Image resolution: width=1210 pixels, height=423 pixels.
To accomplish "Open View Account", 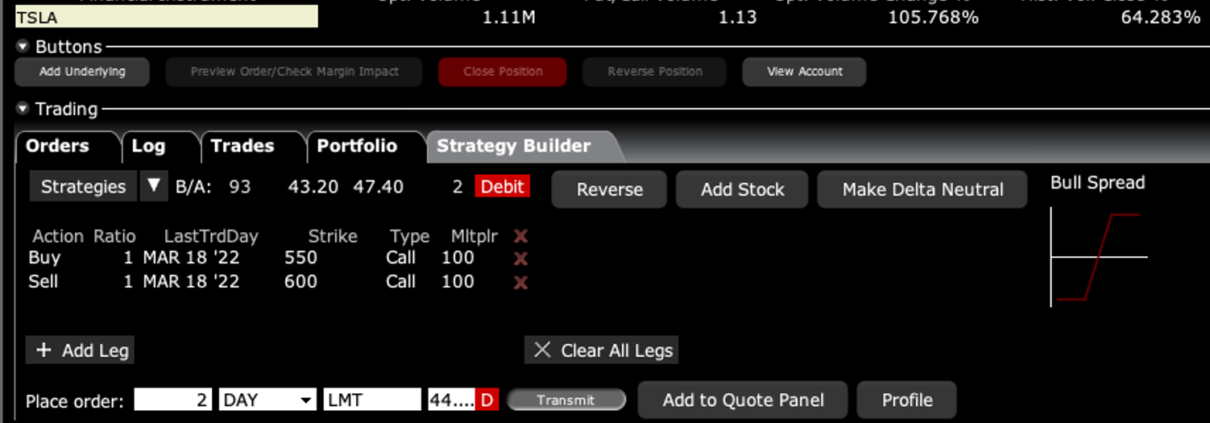I will pyautogui.click(x=804, y=72).
